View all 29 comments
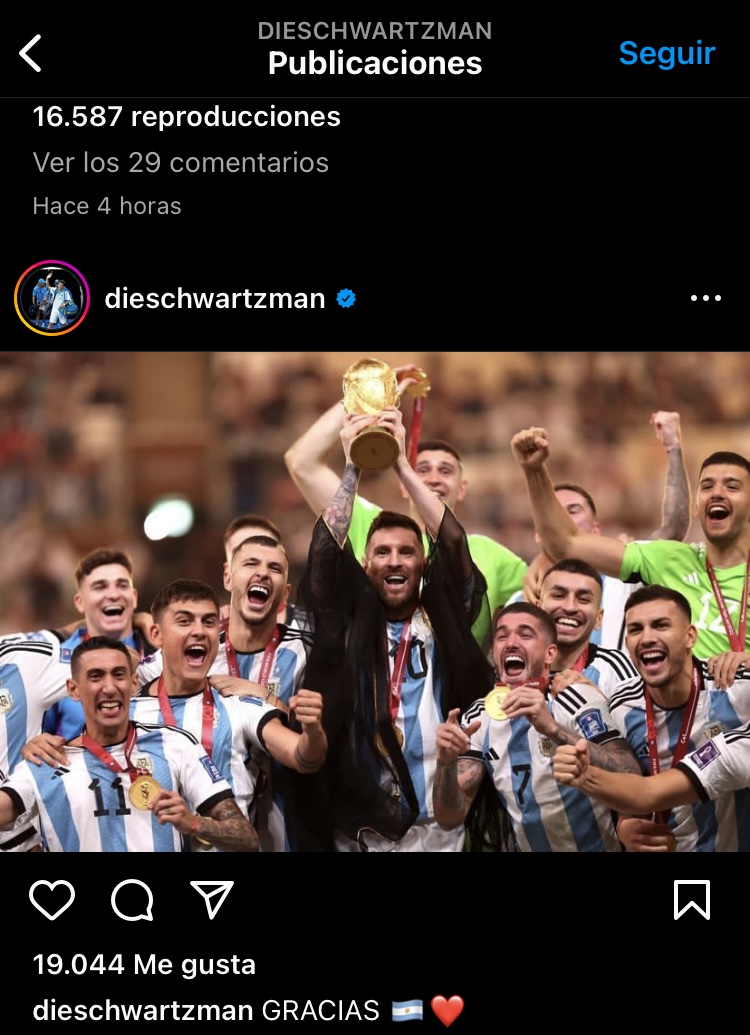The height and width of the screenshot is (1035, 750). tap(180, 162)
